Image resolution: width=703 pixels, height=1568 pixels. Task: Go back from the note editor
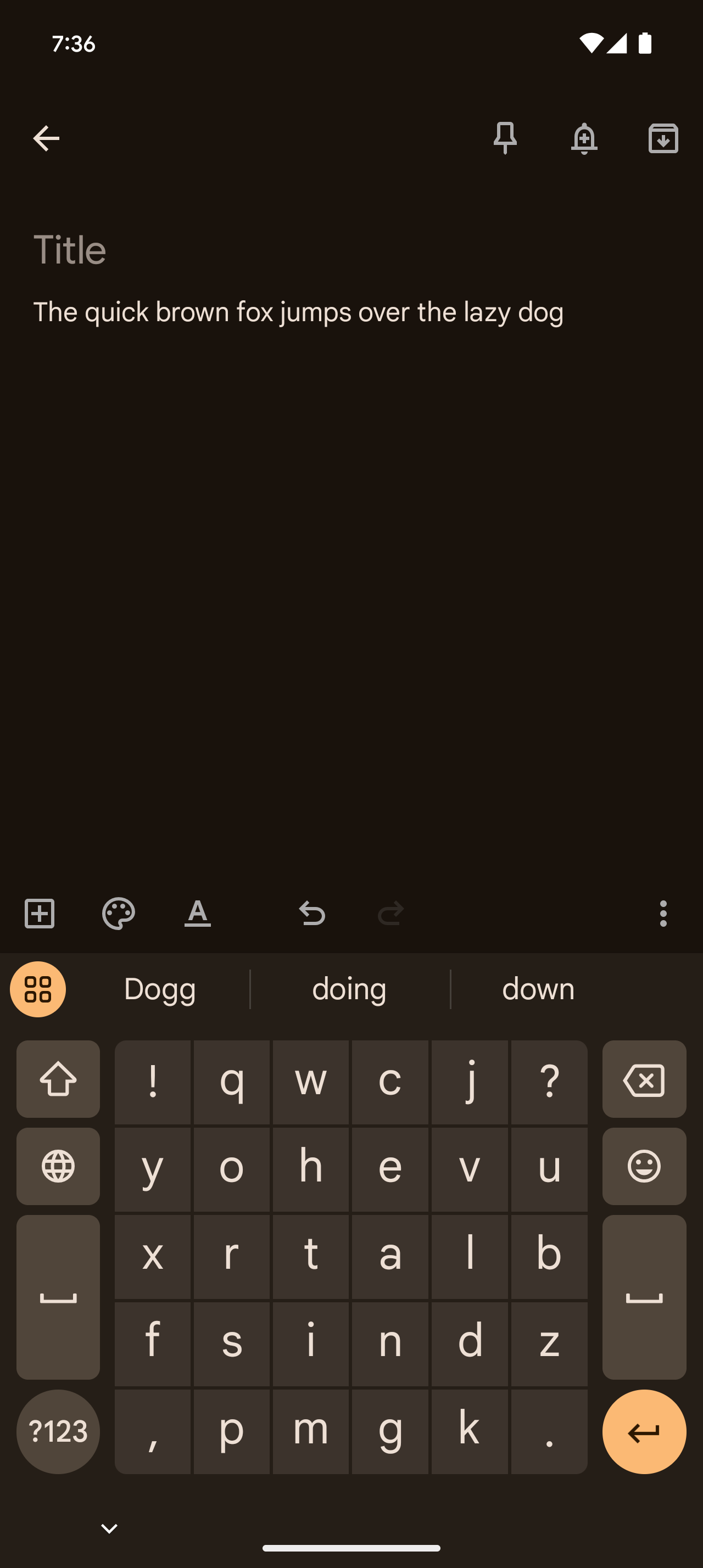[46, 139]
